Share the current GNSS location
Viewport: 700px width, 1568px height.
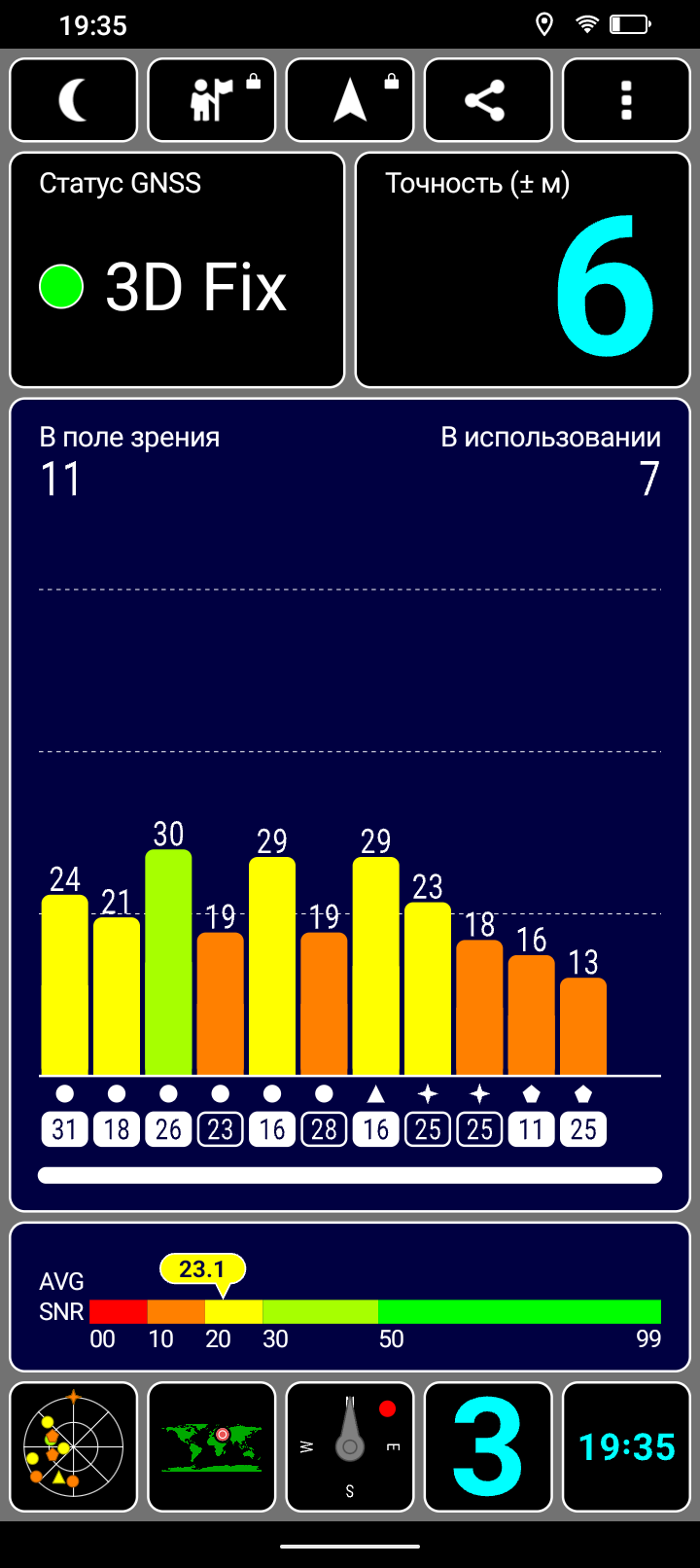[488, 100]
